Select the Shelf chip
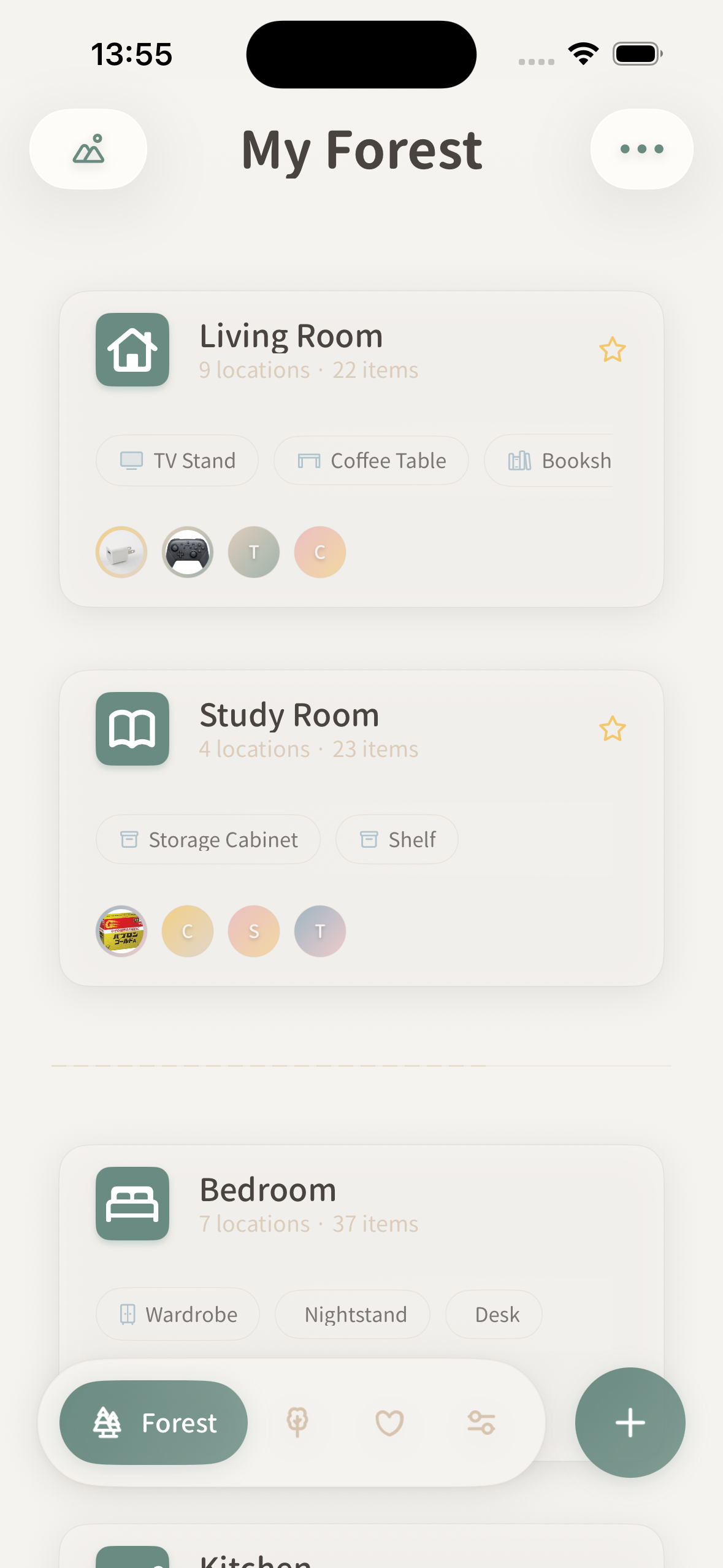The height and width of the screenshot is (1568, 723). [x=397, y=840]
